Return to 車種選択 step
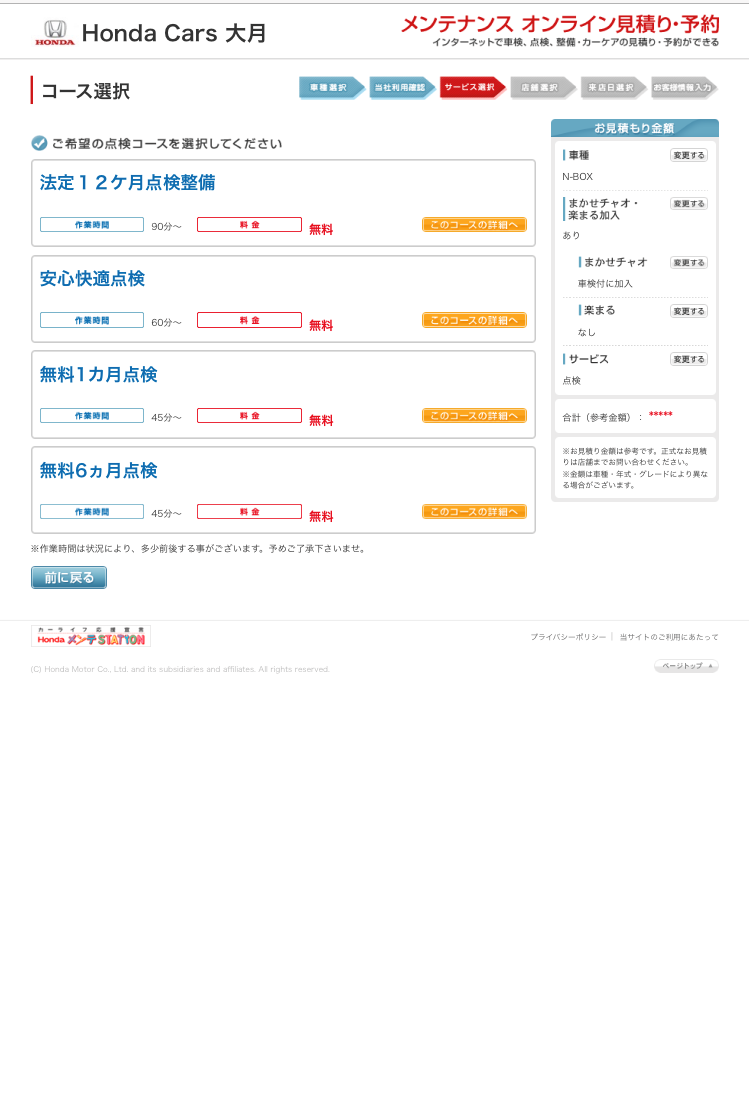This screenshot has height=1098, width=749. pos(330,88)
